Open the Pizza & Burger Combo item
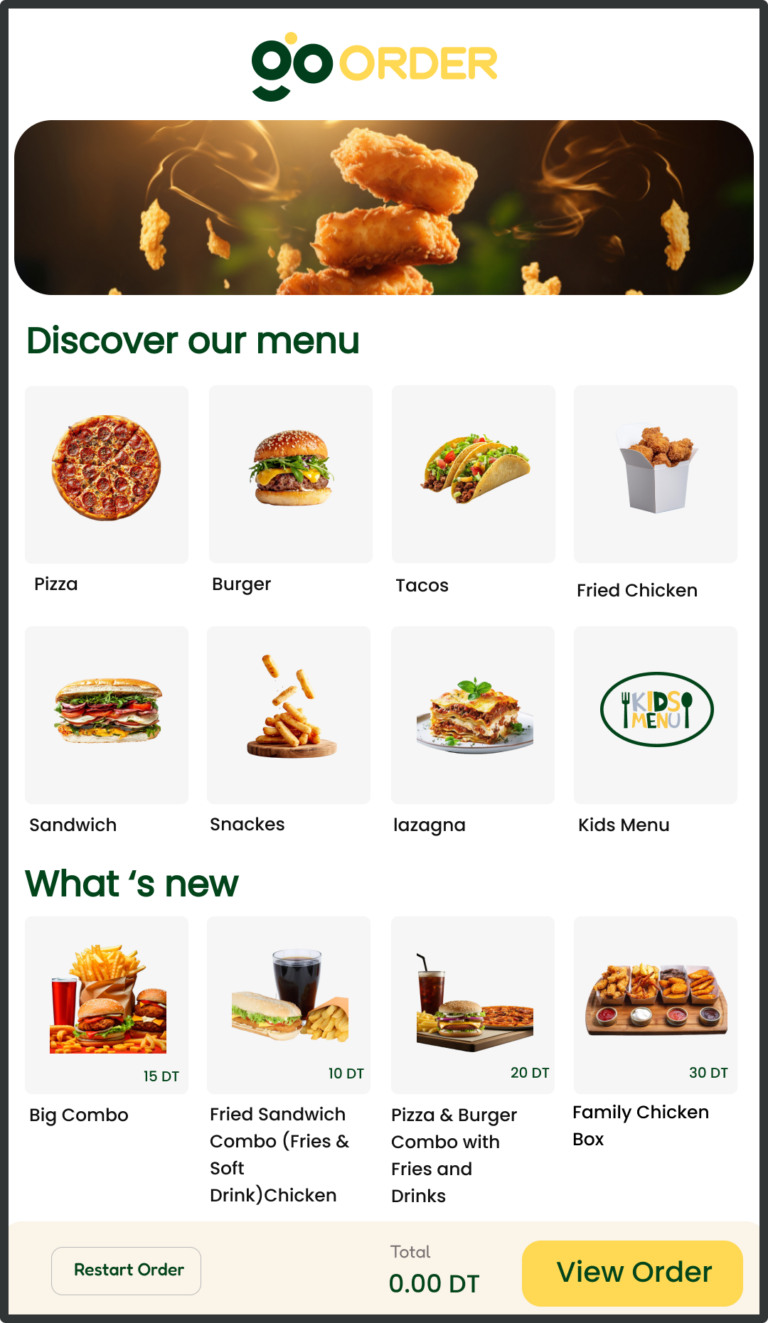Viewport: 768px width, 1323px height. (473, 1004)
